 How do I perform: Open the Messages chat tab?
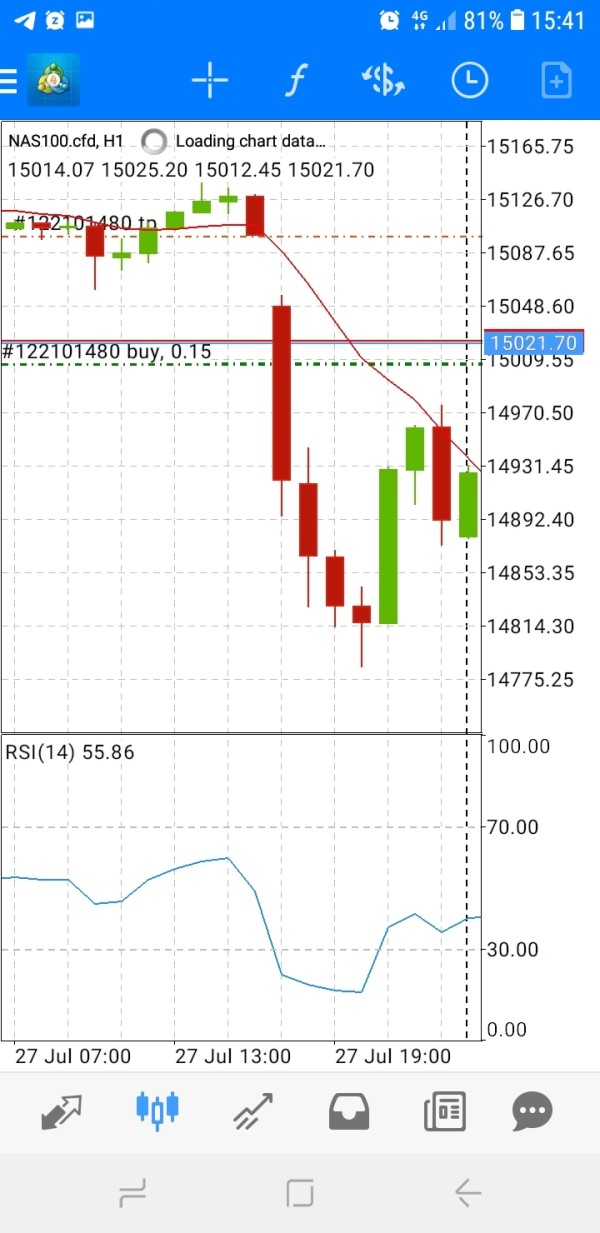533,1111
